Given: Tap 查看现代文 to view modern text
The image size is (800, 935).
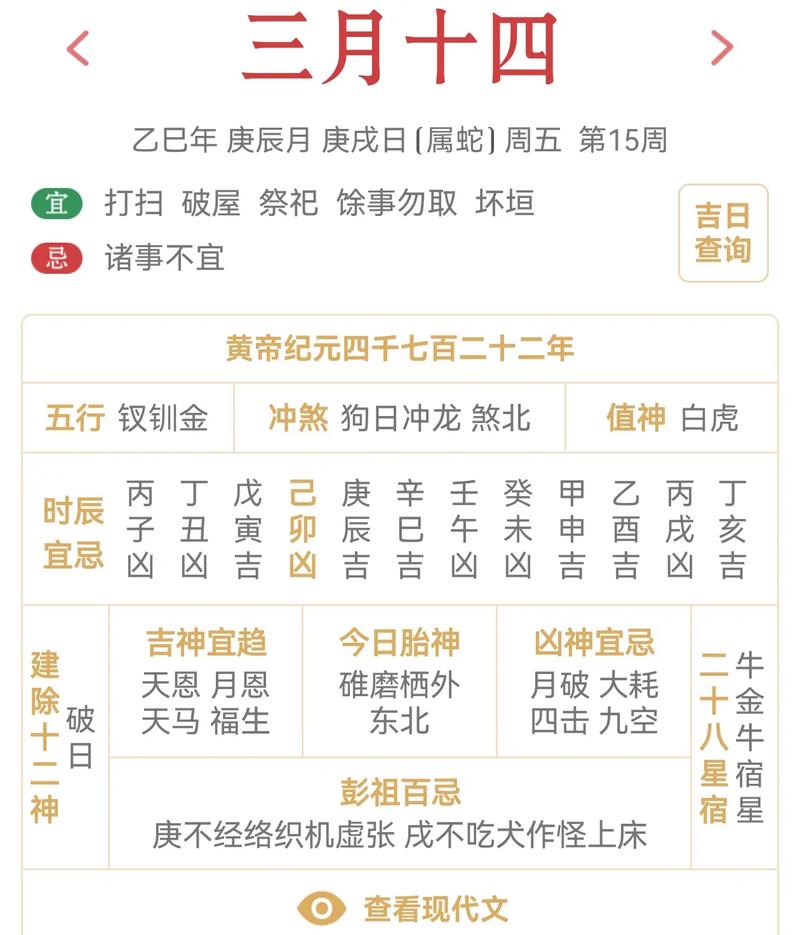Looking at the screenshot, I should 403,908.
